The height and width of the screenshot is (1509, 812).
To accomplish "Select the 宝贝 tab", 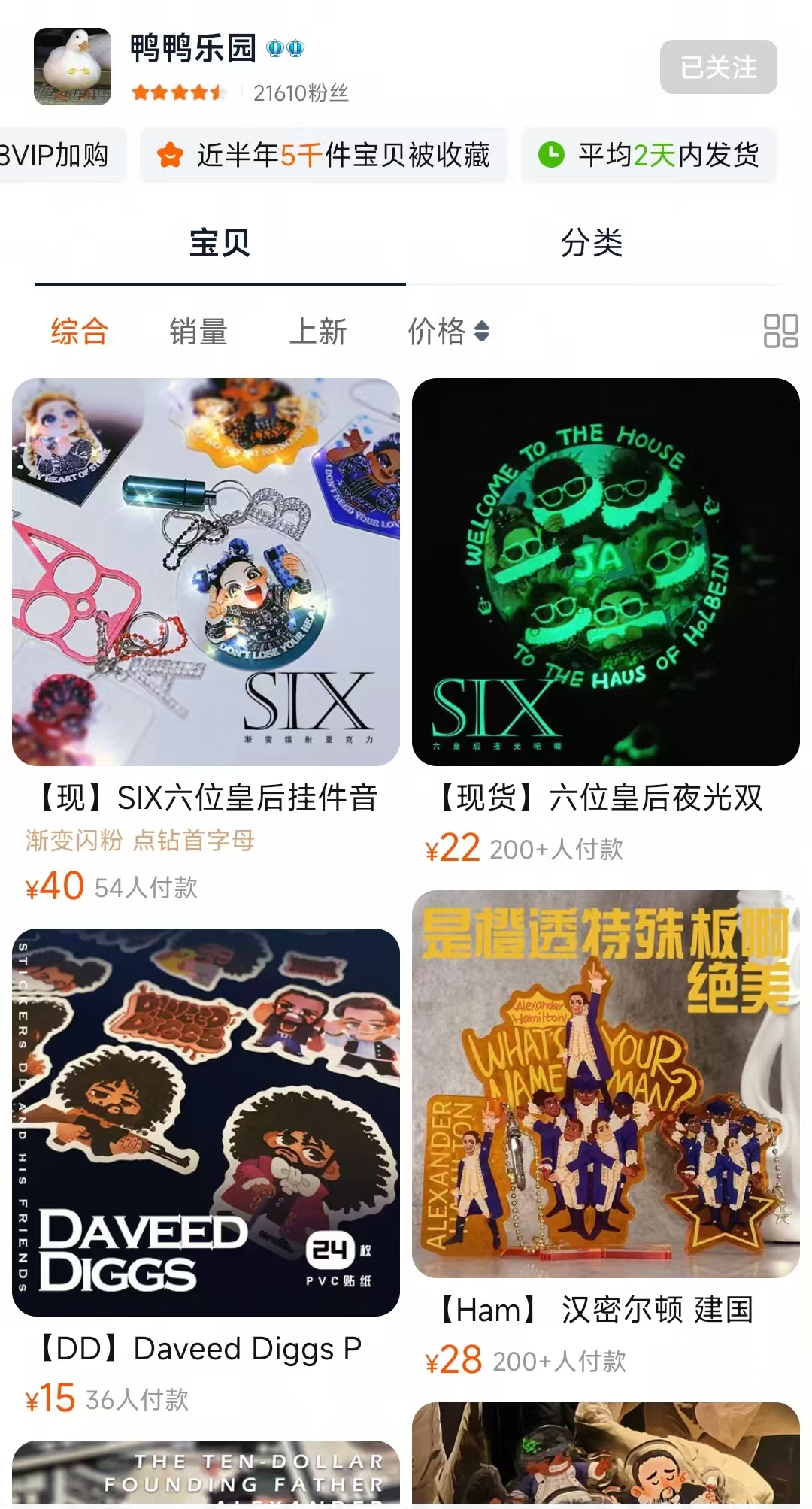I will coord(220,243).
